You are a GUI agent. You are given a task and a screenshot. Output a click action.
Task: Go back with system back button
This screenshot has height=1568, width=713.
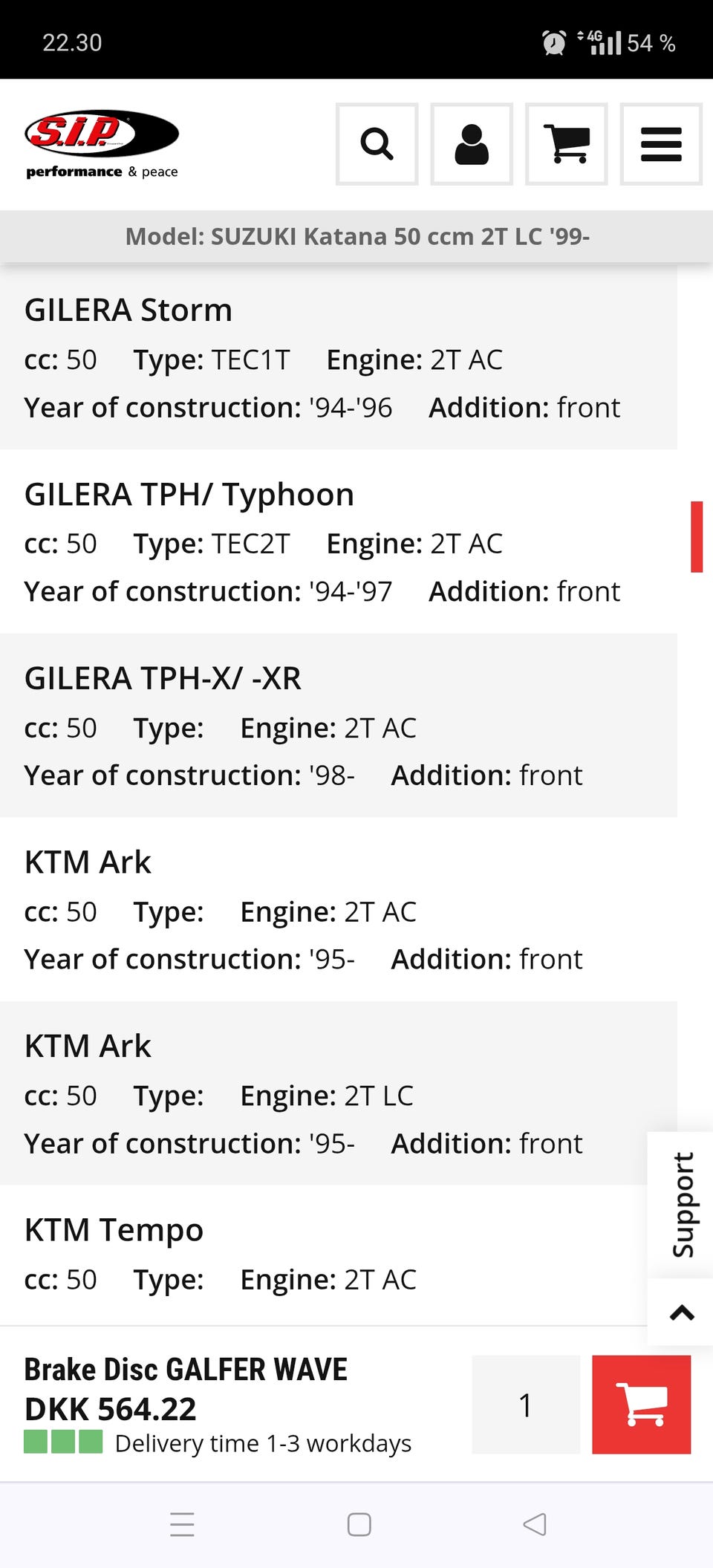click(x=535, y=1524)
